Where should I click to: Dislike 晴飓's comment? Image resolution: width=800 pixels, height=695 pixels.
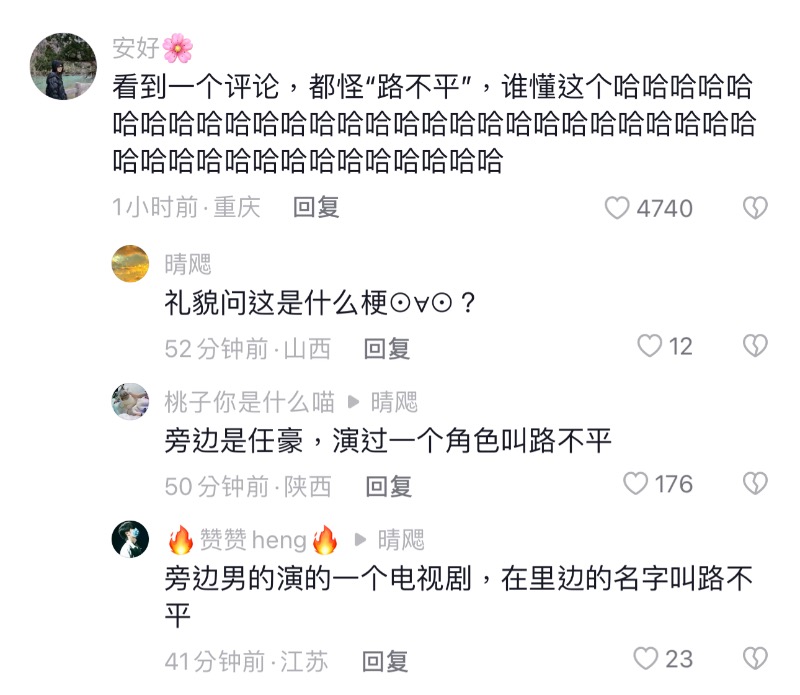[754, 346]
